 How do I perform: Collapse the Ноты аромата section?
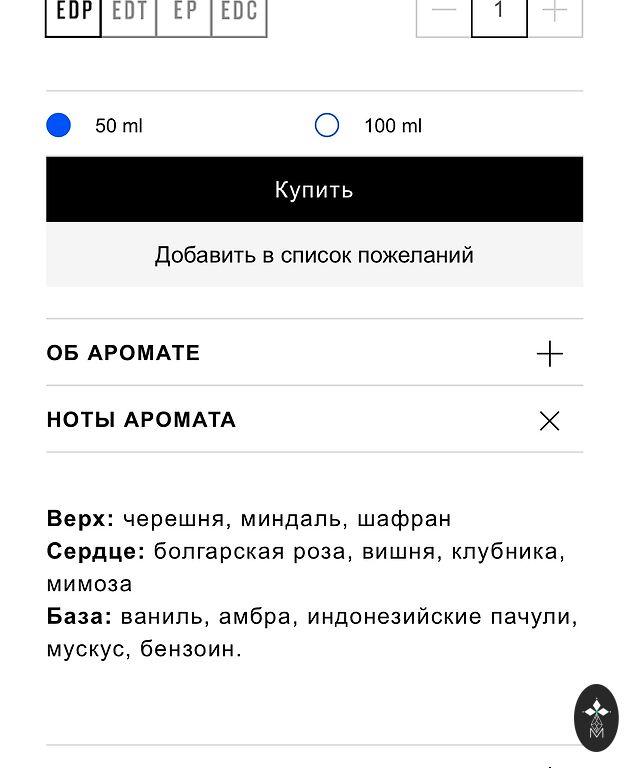click(x=549, y=421)
